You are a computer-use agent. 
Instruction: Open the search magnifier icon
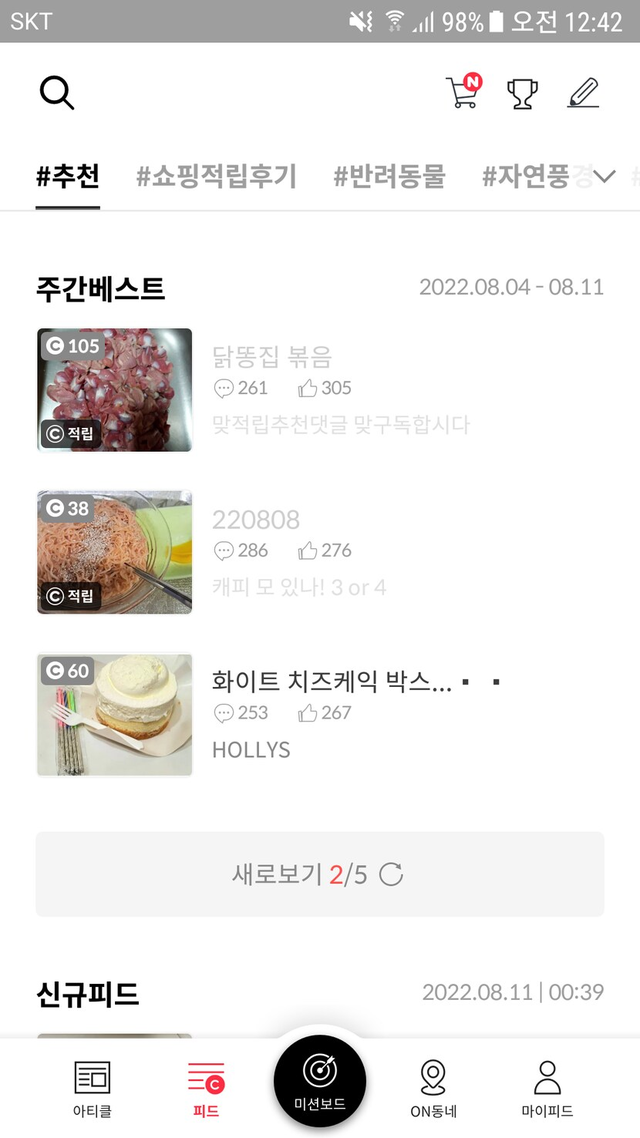(57, 93)
